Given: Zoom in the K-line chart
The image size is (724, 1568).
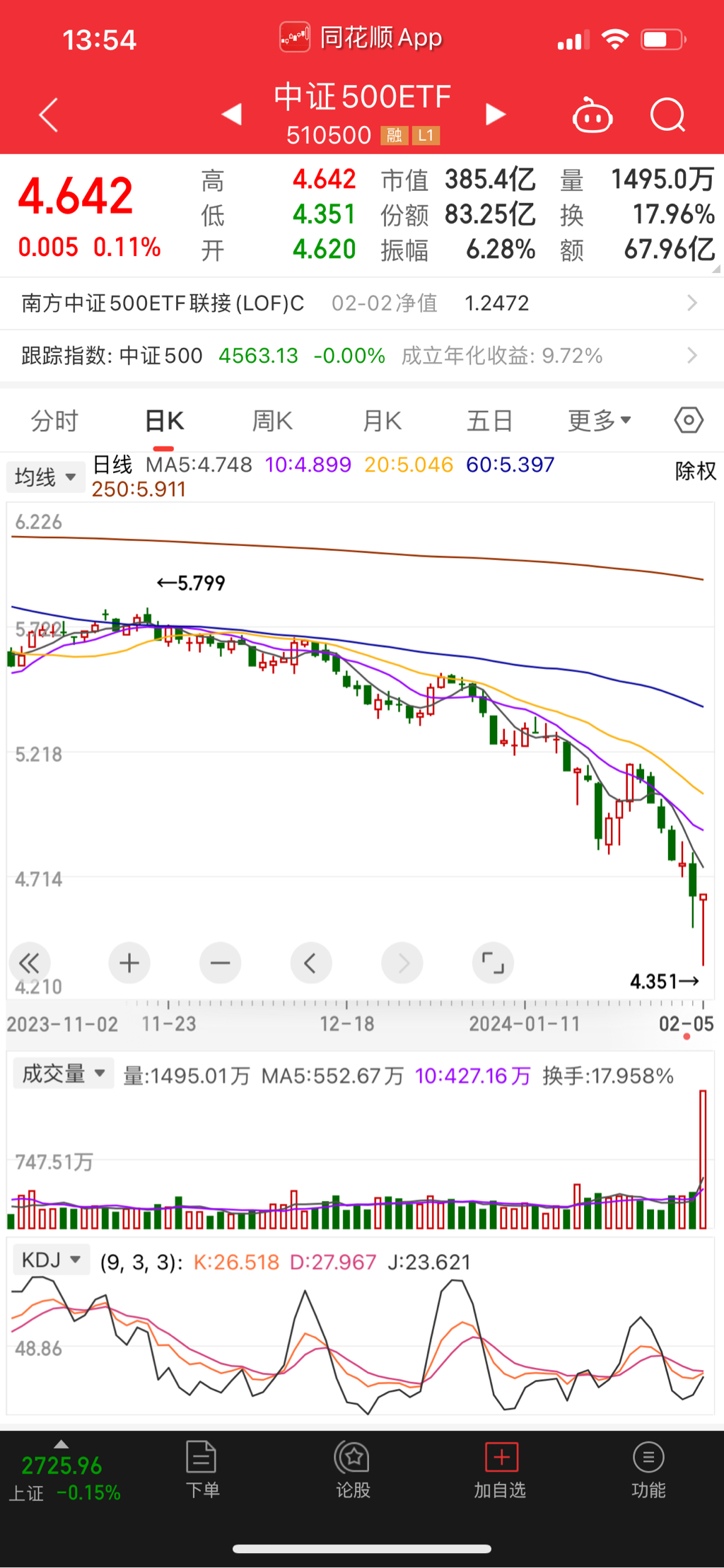Looking at the screenshot, I should 129,963.
